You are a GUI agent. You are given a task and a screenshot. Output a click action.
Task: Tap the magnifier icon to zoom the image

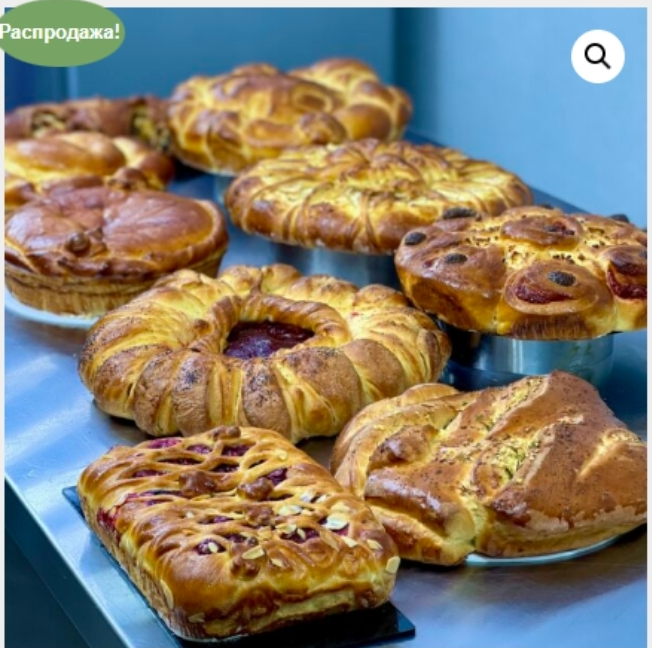click(598, 57)
